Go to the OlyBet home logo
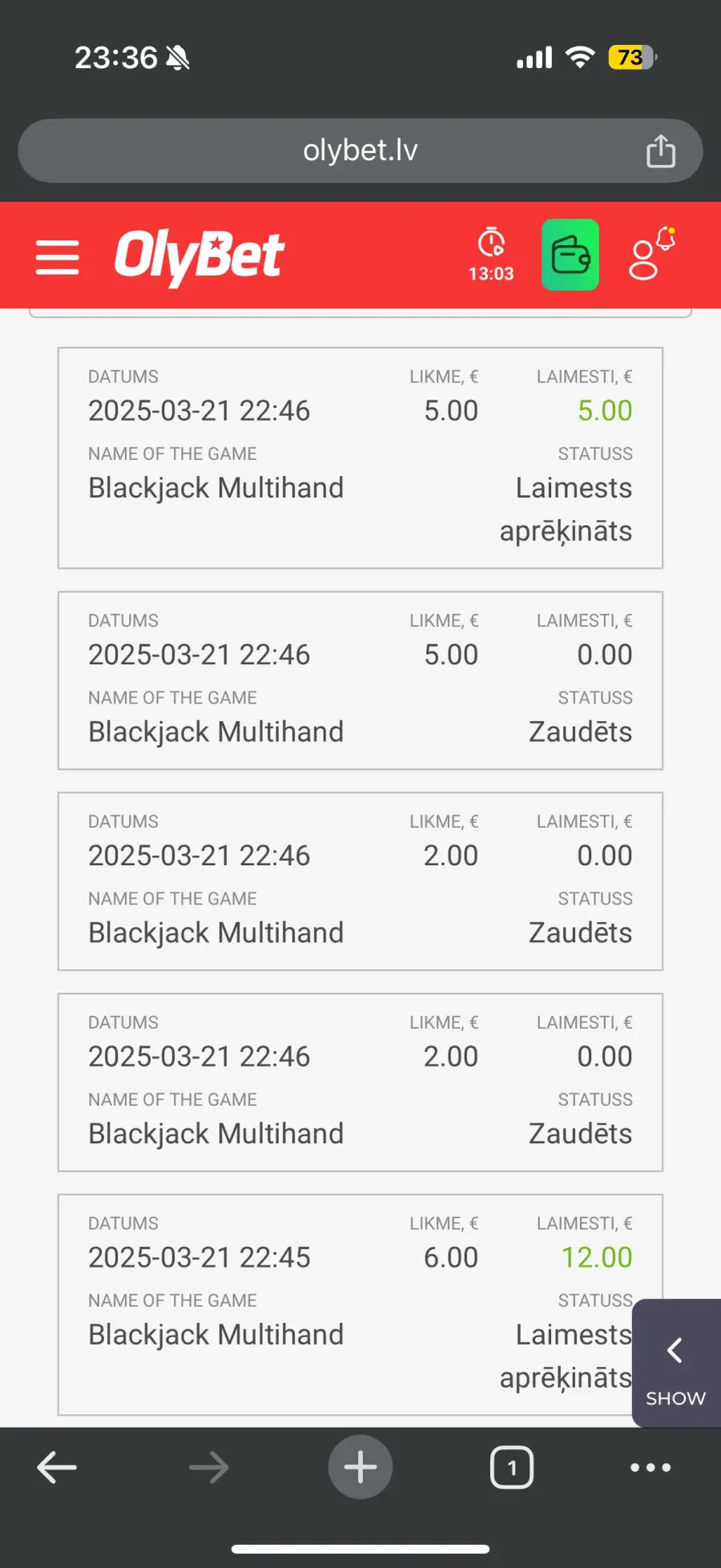Viewport: 721px width, 1568px height. coord(199,256)
